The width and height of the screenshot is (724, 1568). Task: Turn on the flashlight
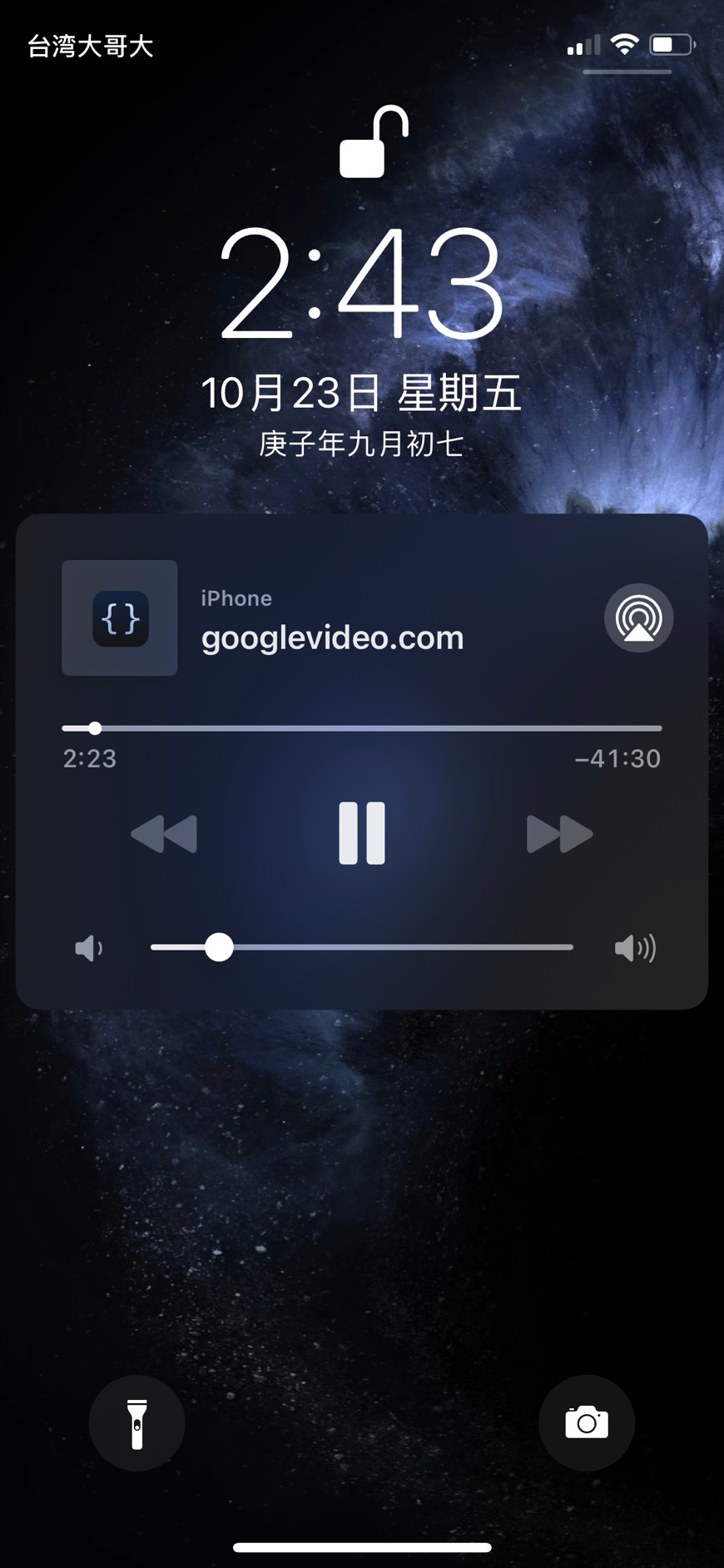tap(137, 1423)
